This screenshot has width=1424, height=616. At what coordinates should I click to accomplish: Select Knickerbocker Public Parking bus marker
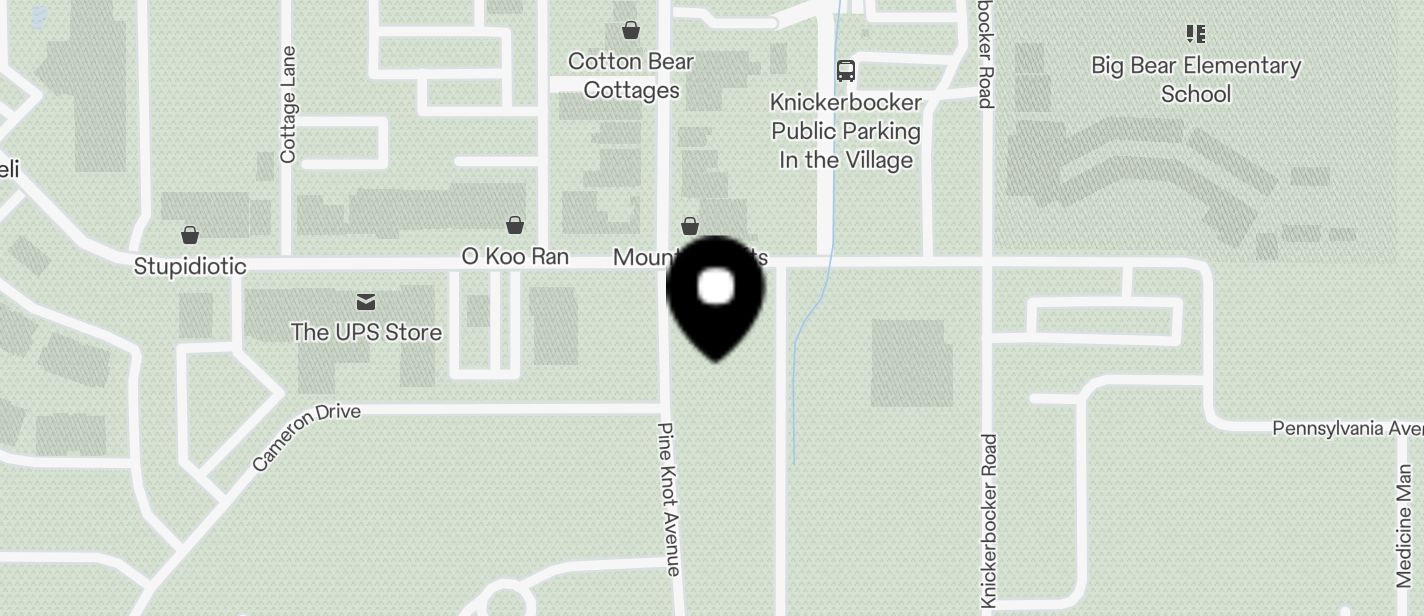click(846, 71)
